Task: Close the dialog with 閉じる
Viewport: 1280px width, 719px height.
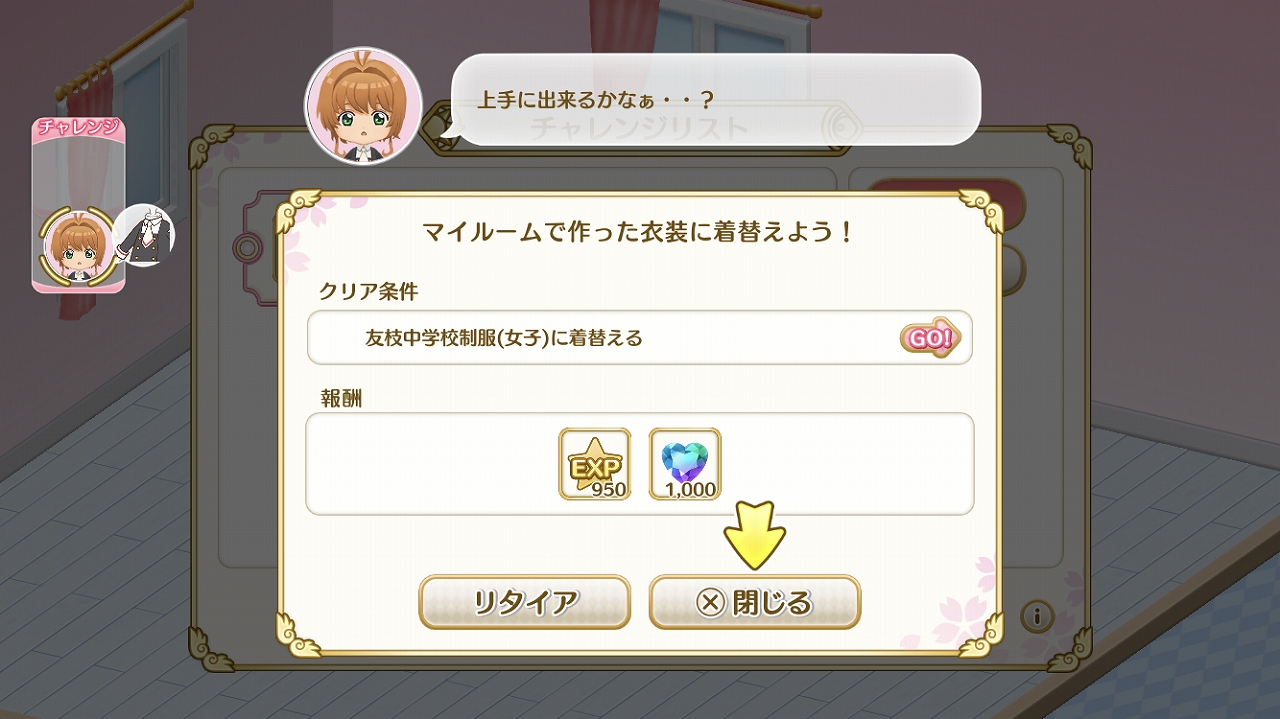Action: click(755, 602)
